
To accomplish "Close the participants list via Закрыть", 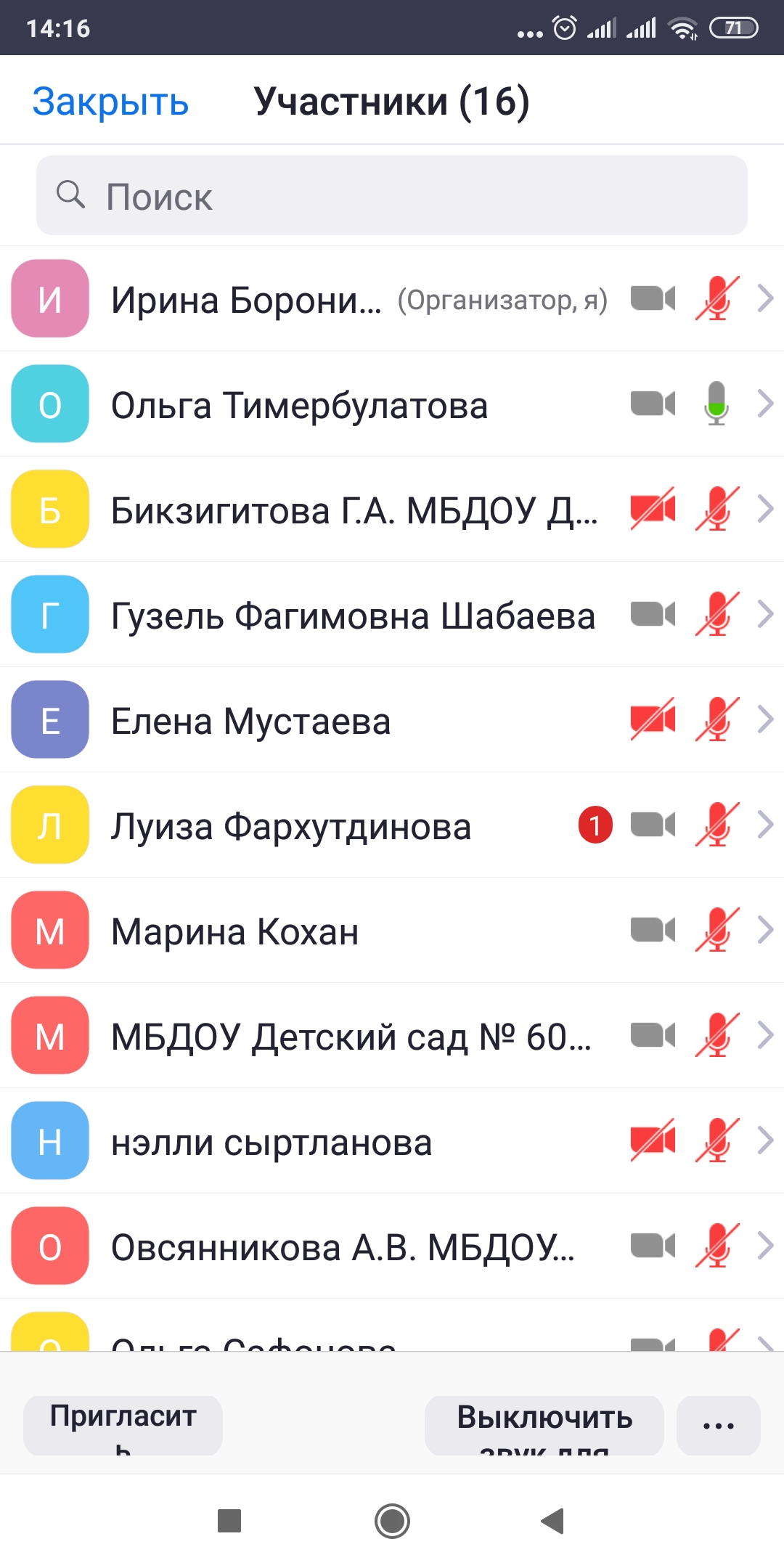I will click(x=110, y=102).
